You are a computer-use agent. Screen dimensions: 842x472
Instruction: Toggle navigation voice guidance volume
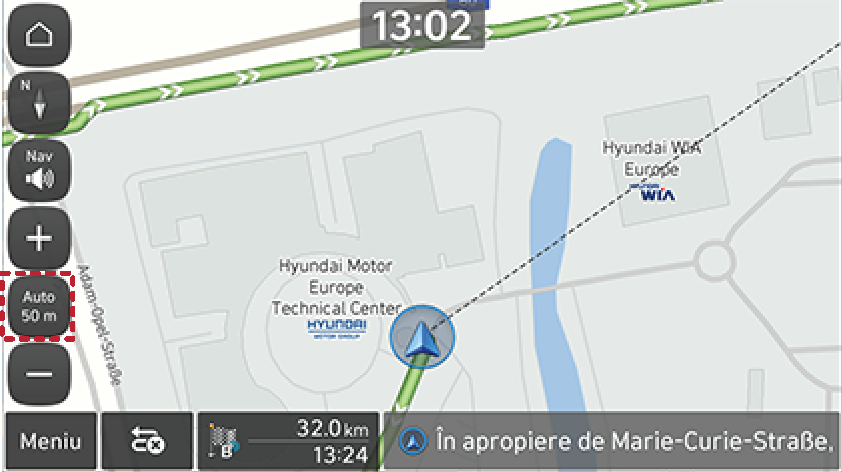pos(39,170)
